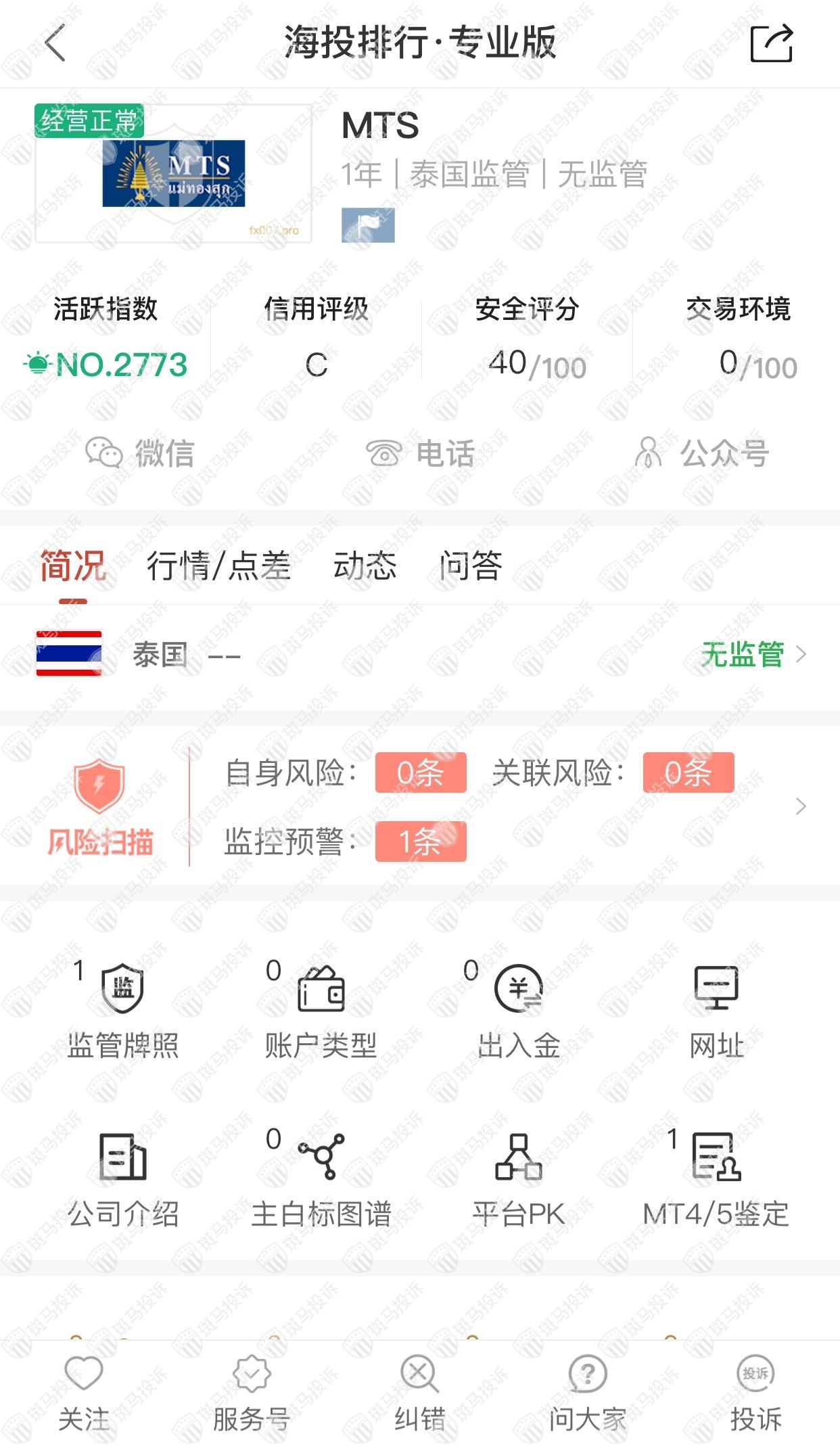
Task: File a complaint via 投诉
Action: tap(755, 1394)
